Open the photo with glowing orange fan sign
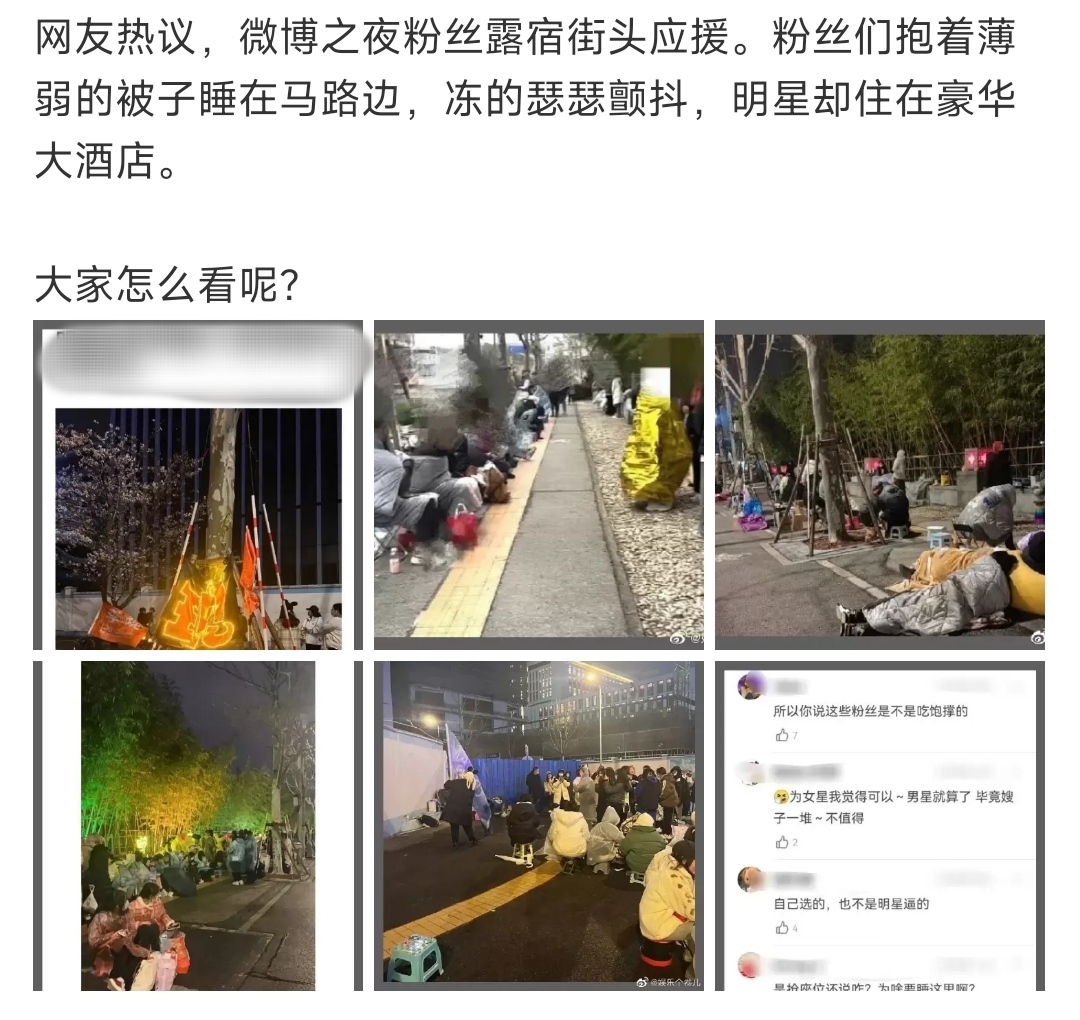 [198, 486]
